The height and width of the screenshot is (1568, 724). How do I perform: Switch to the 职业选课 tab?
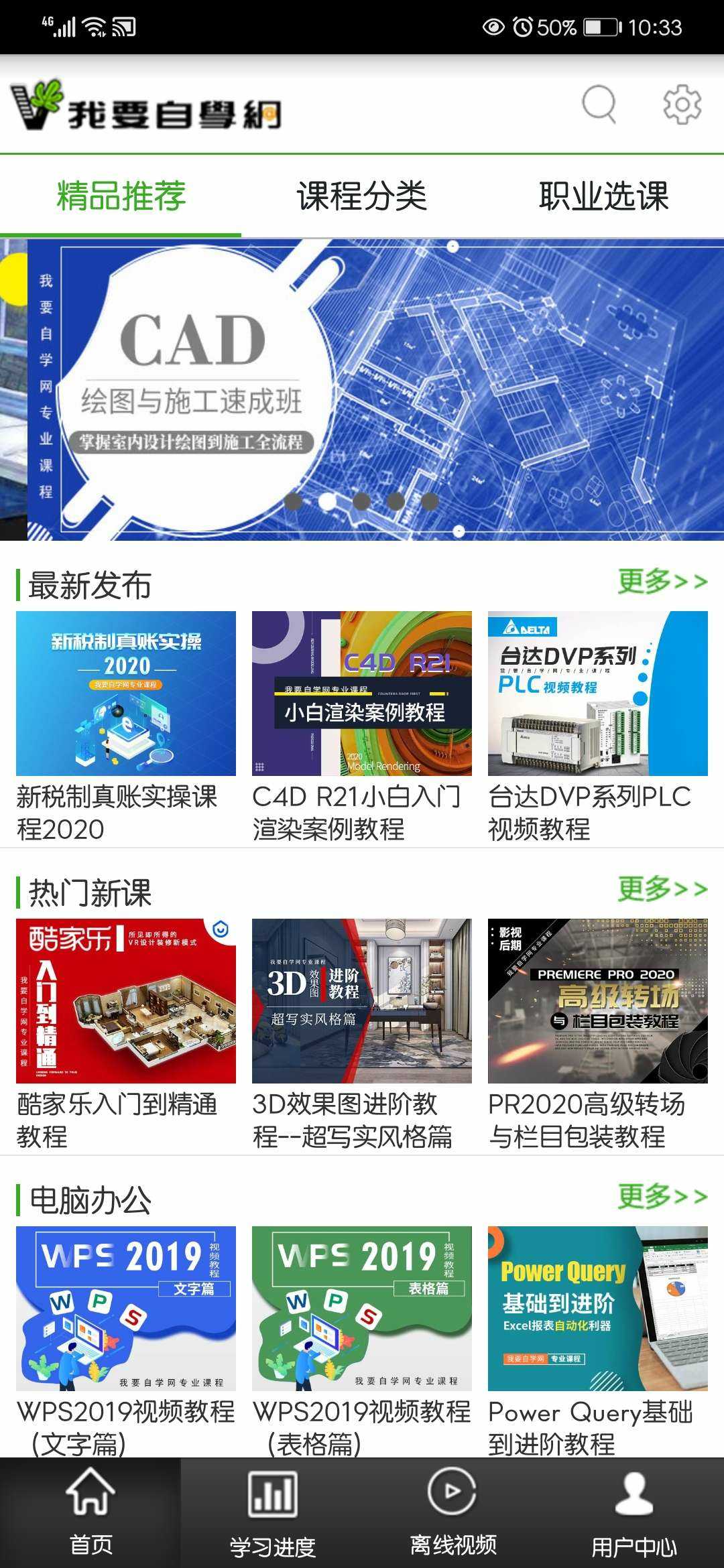[603, 196]
